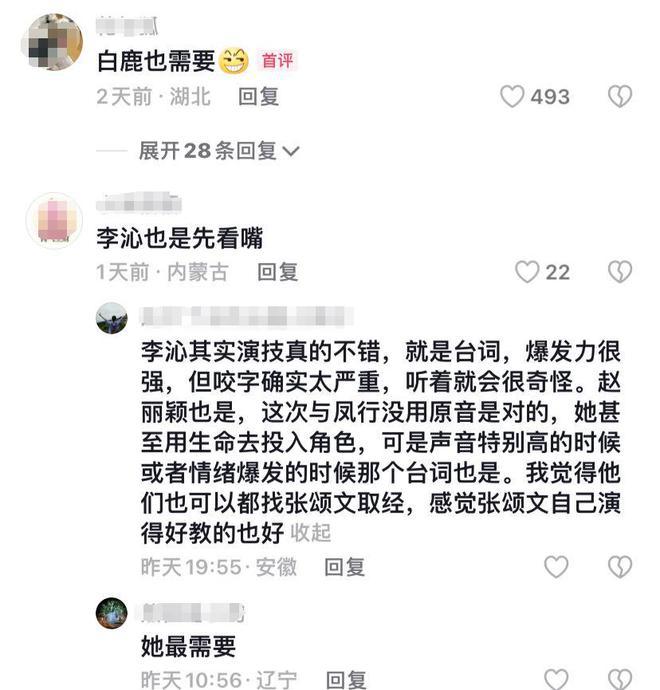Screen dimensions: 660x690
Task: Open the avatar of the 白鹿也需要 commenter
Action: point(52,42)
